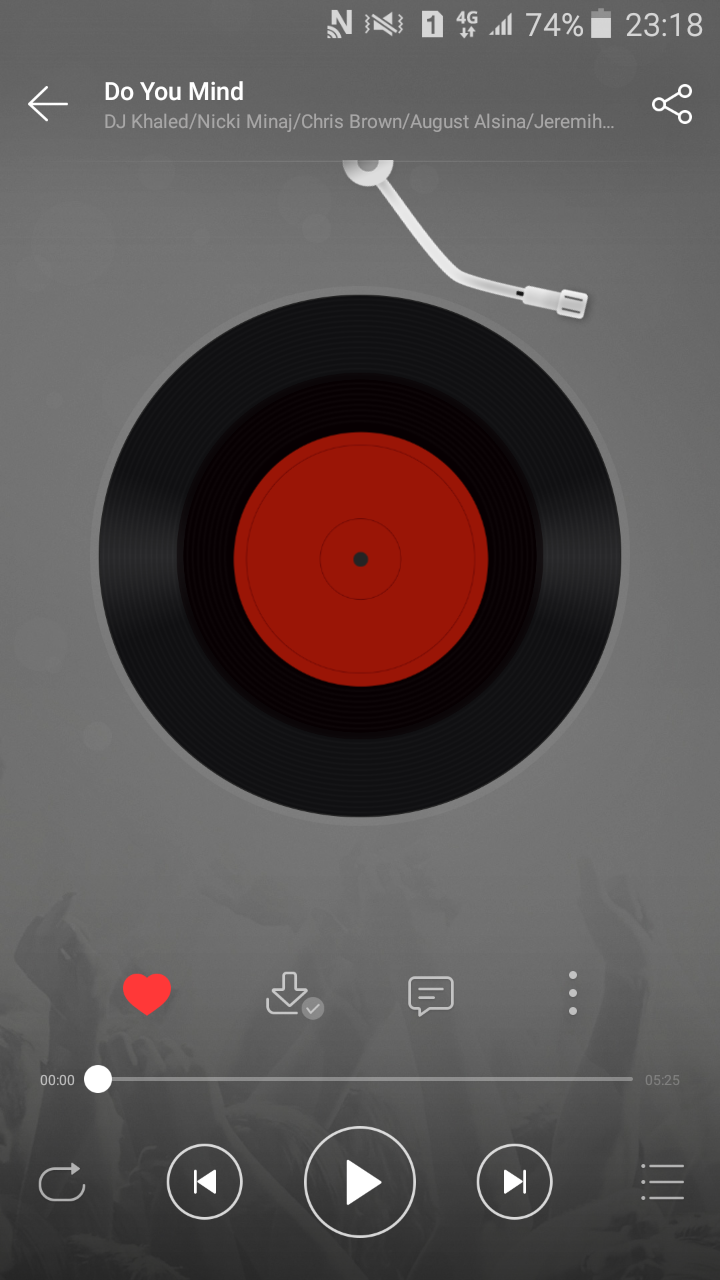Open the three-dot more options menu
The width and height of the screenshot is (720, 1280).
[572, 993]
